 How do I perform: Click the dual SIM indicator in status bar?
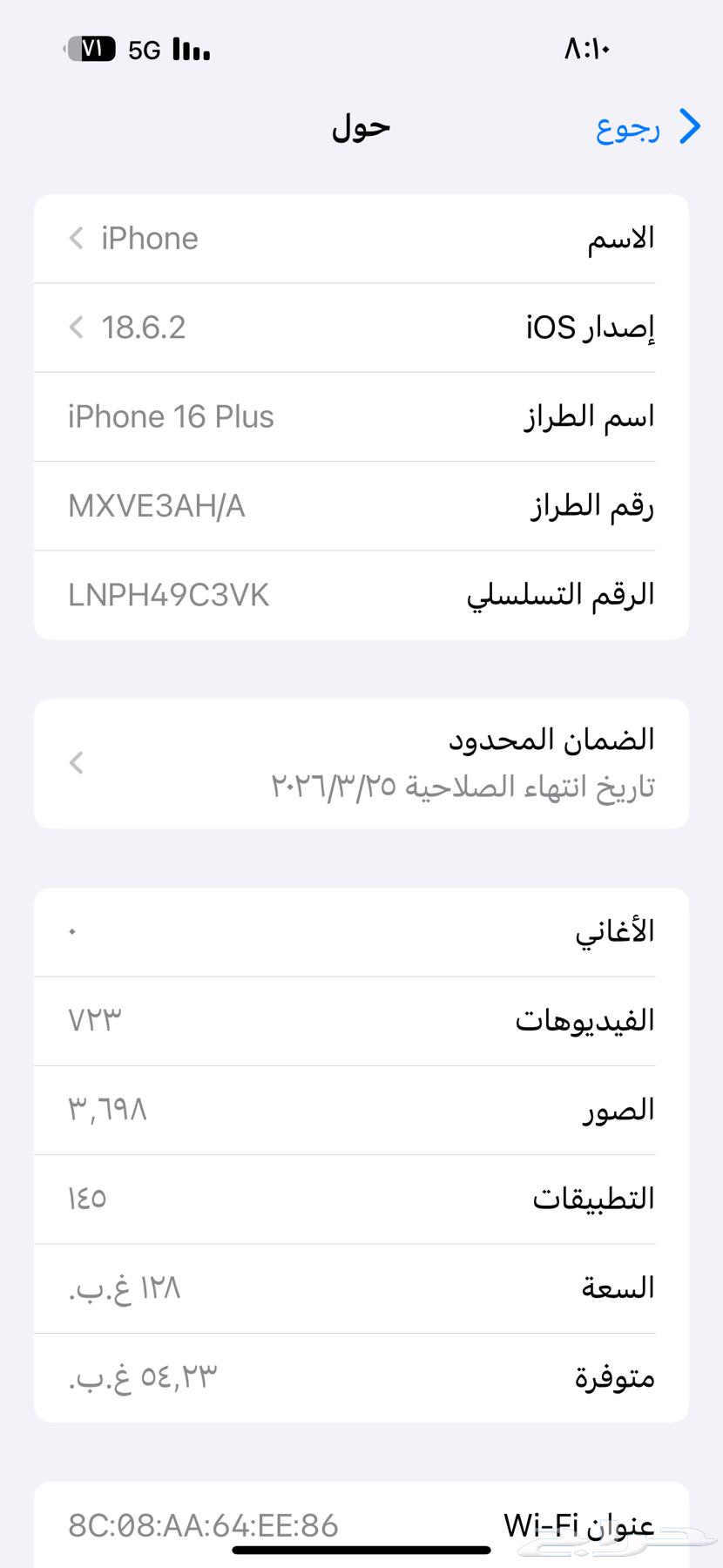(x=96, y=50)
